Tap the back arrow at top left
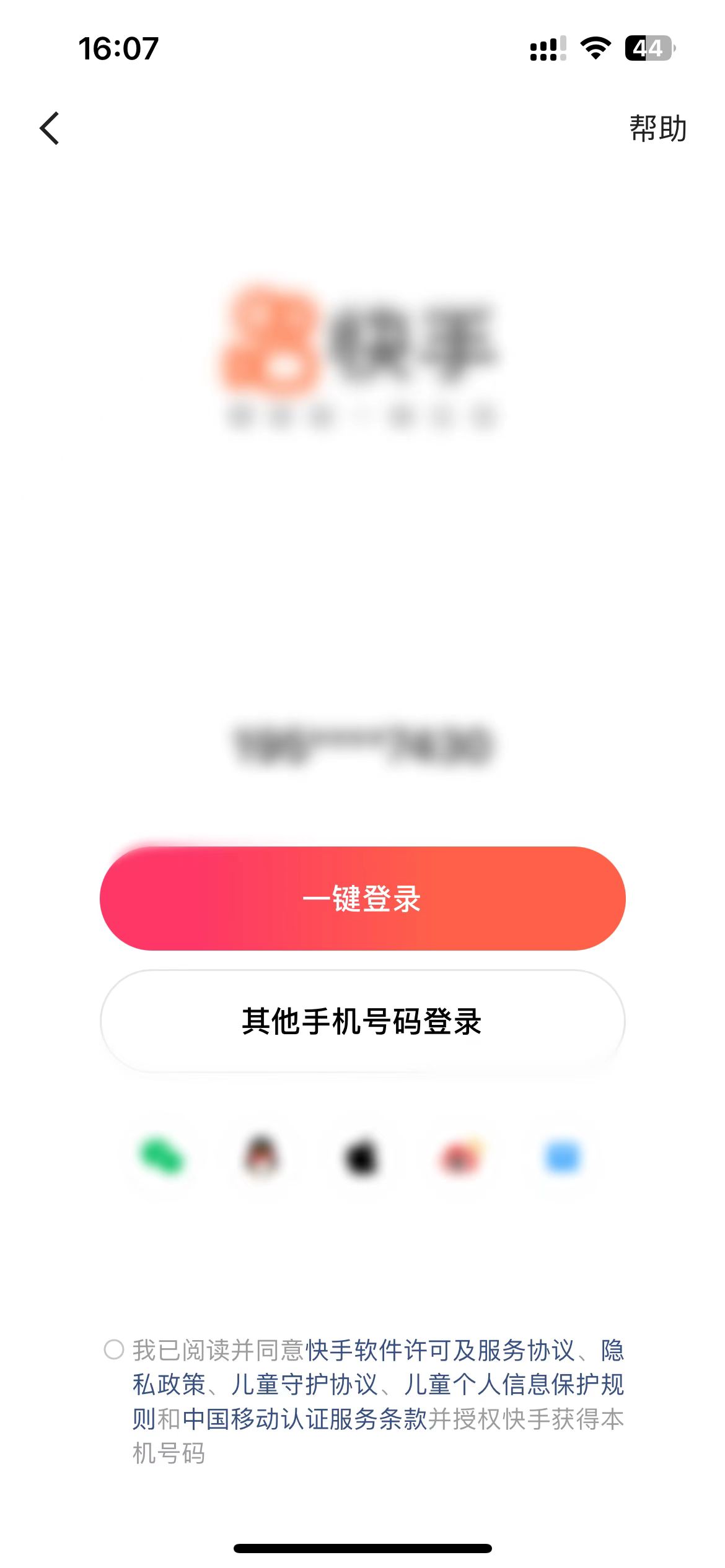 tap(50, 129)
